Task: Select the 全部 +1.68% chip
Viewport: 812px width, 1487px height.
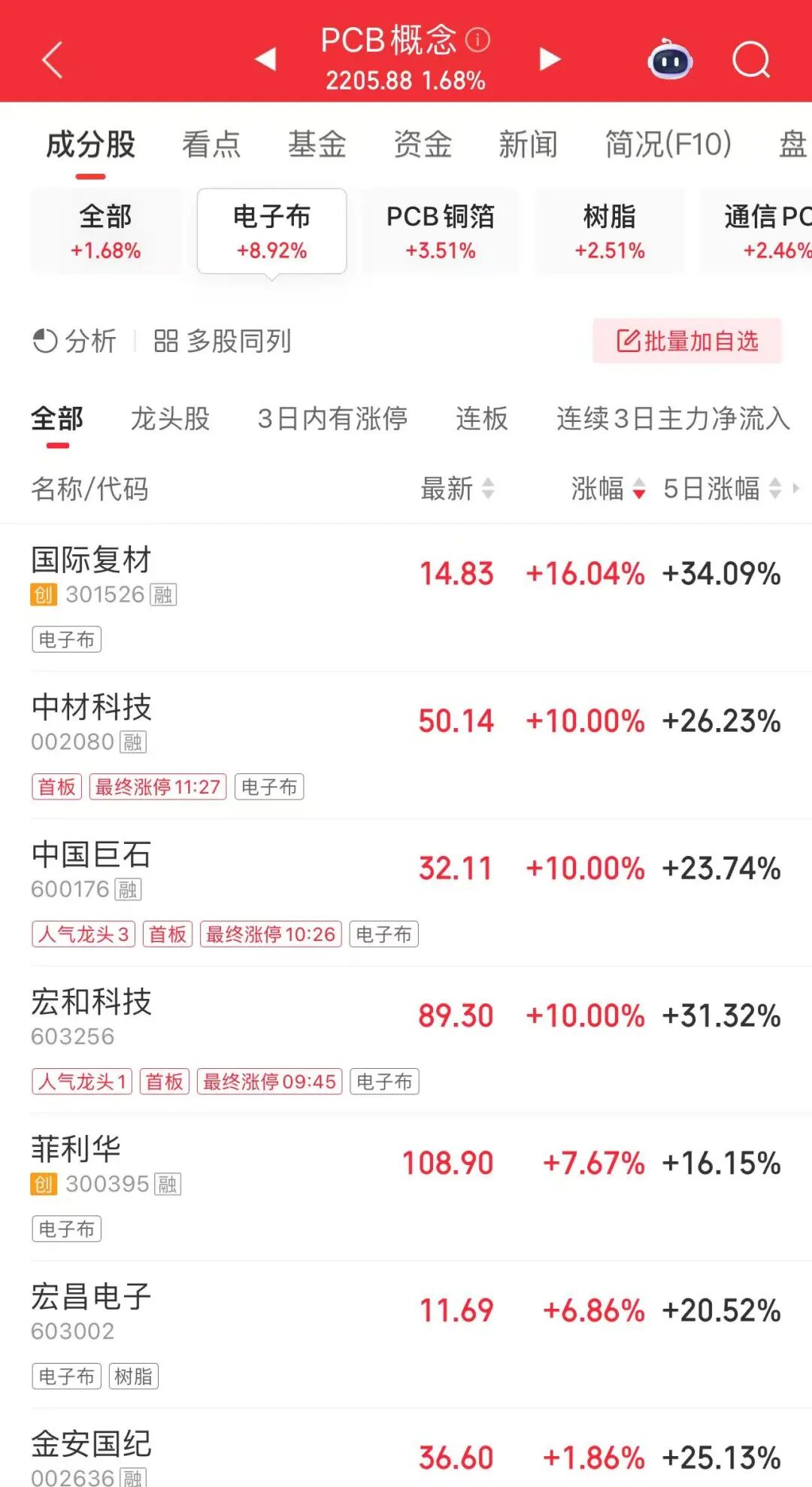Action: tap(106, 231)
